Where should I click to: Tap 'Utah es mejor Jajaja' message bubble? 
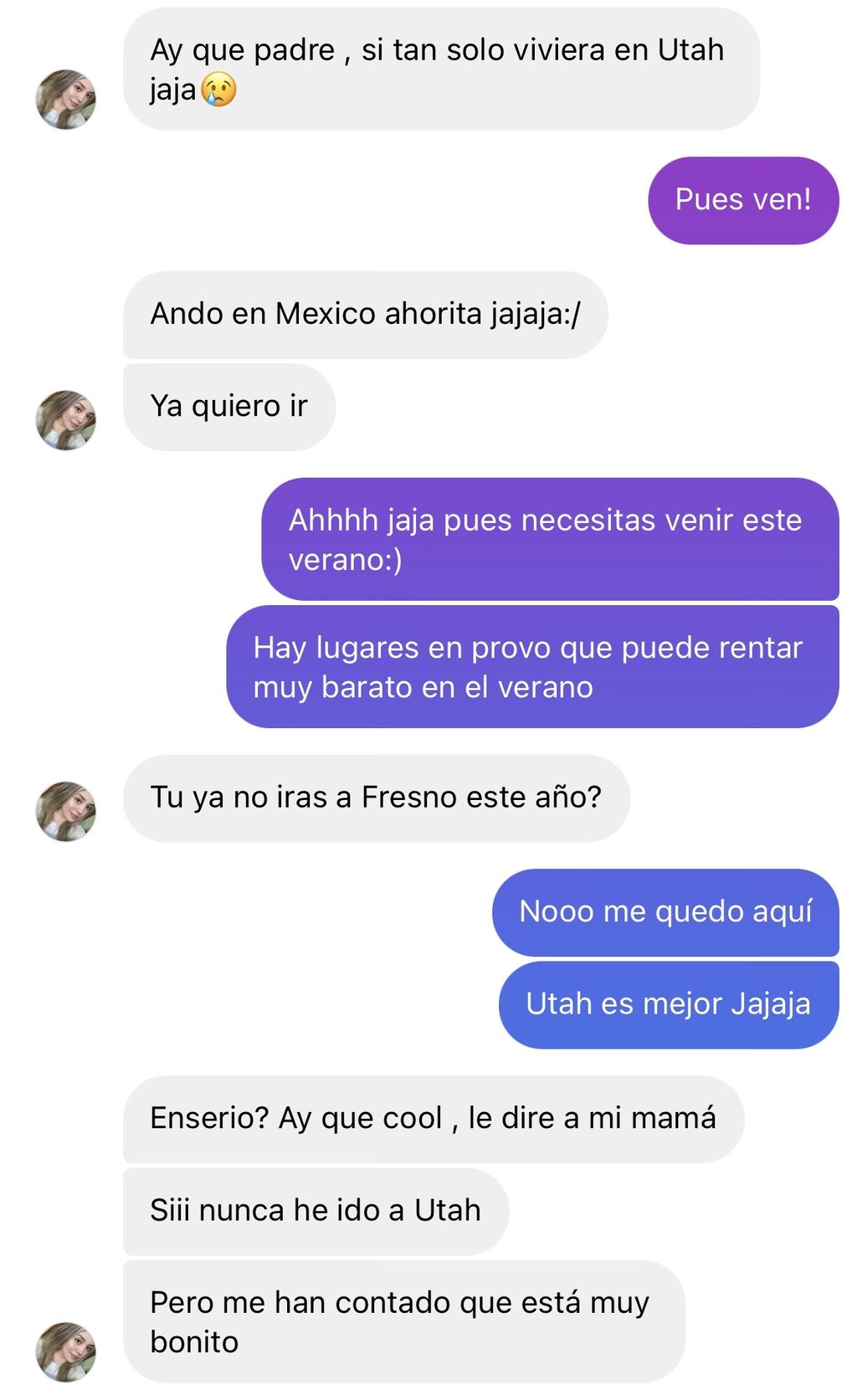pyautogui.click(x=668, y=1004)
